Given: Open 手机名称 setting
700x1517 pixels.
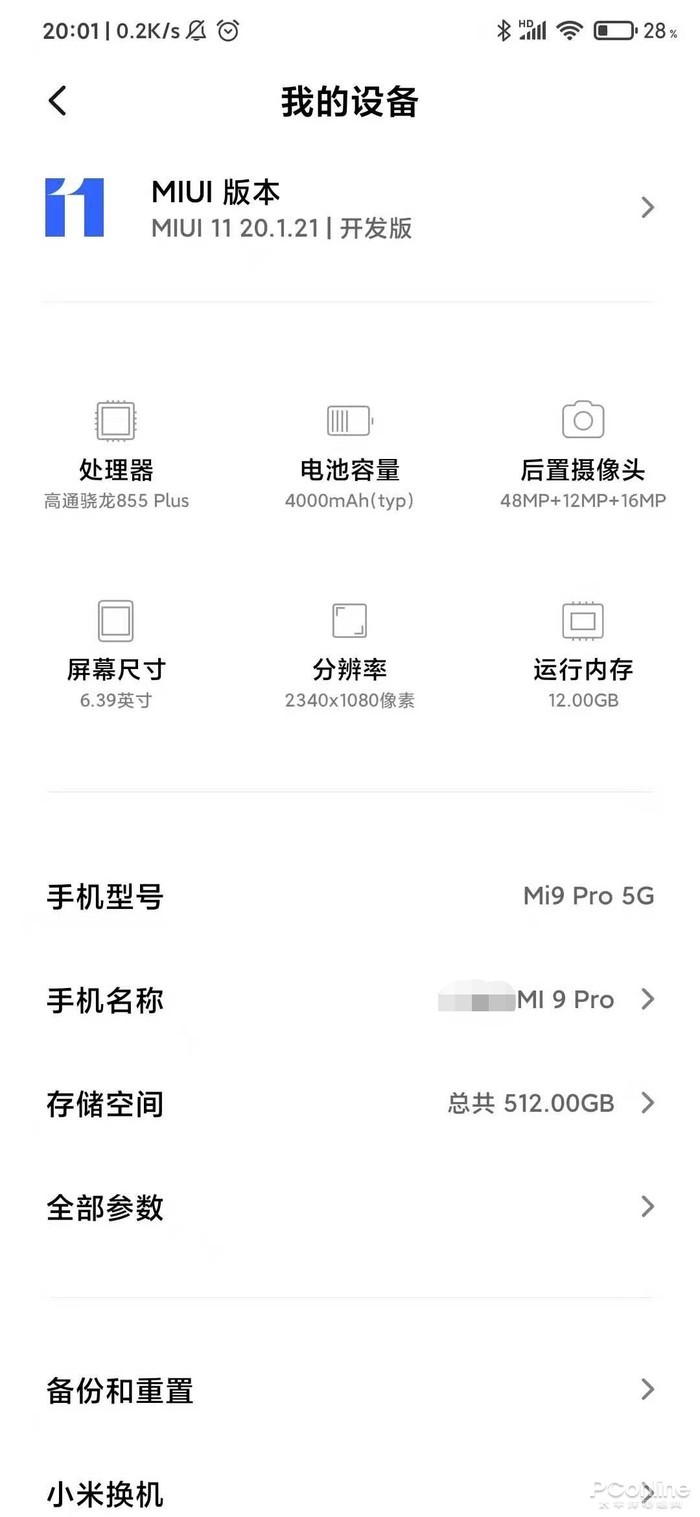Looking at the screenshot, I should click(x=348, y=1000).
